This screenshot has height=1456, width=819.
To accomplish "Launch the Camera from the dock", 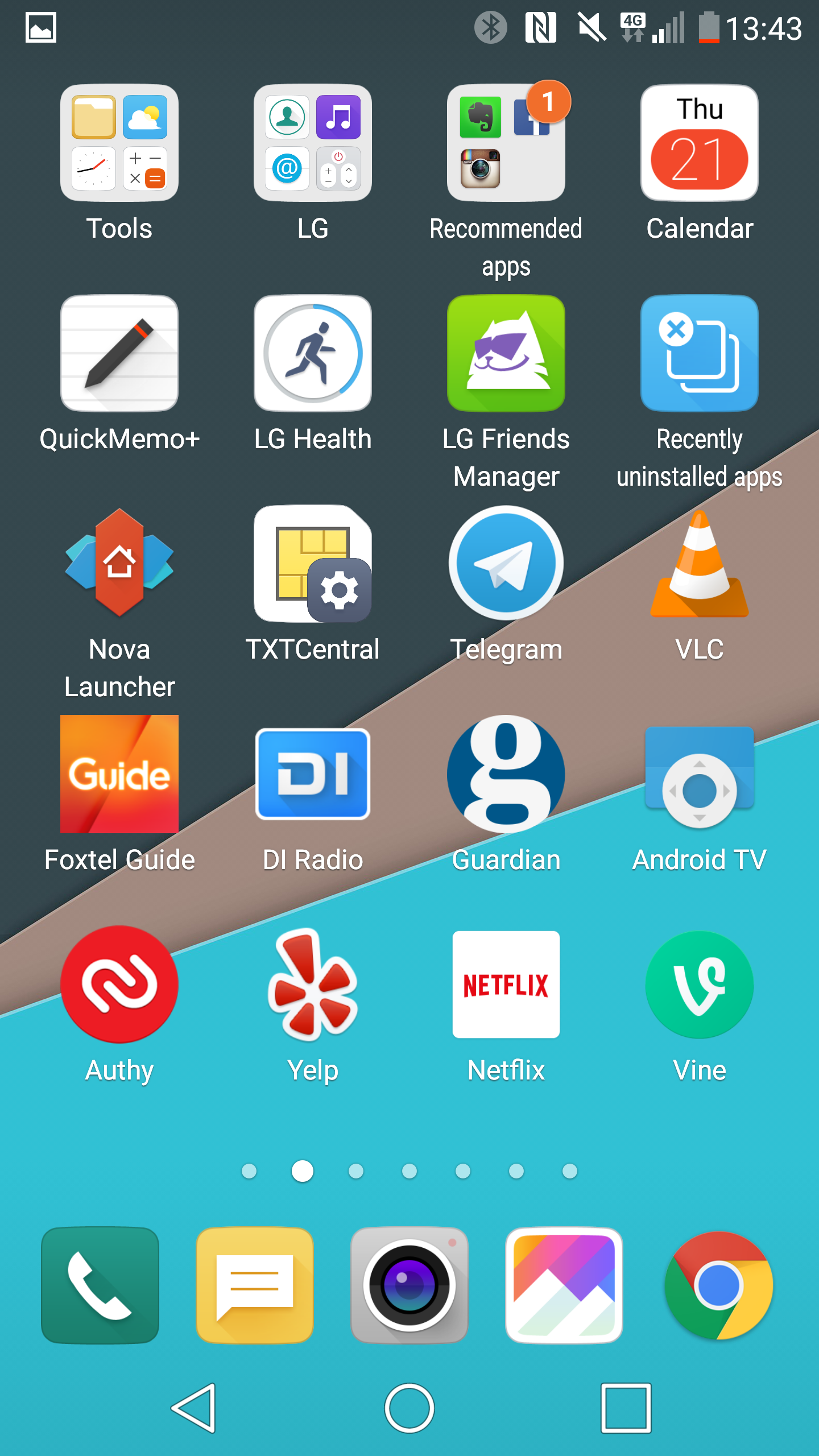I will click(409, 1285).
